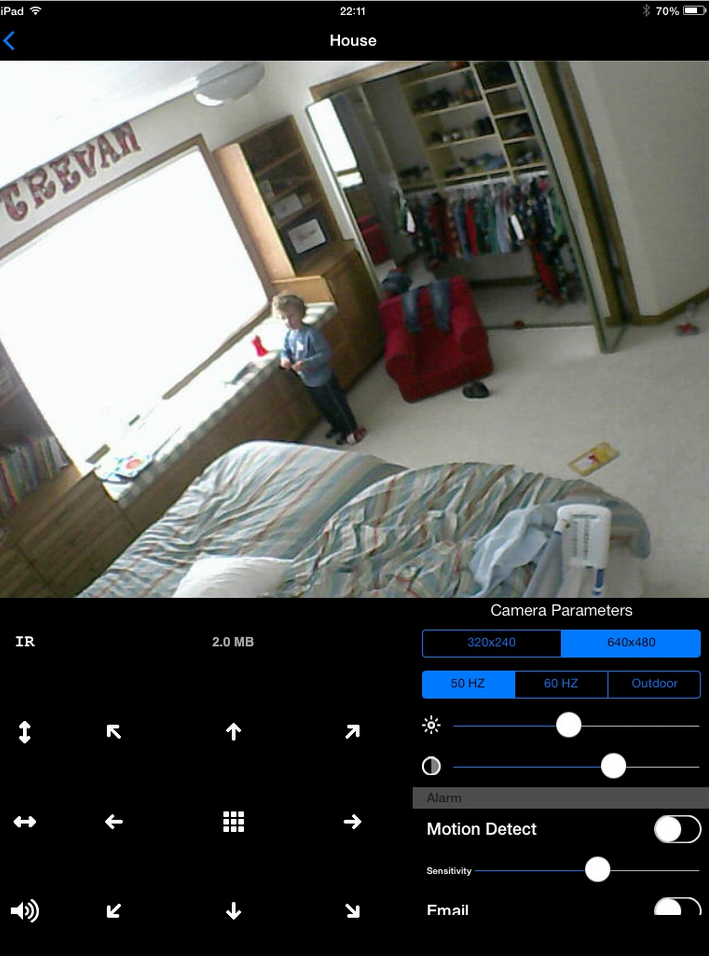Start vertical patrol with the up-down arrow
709x956 pixels.
[25, 732]
